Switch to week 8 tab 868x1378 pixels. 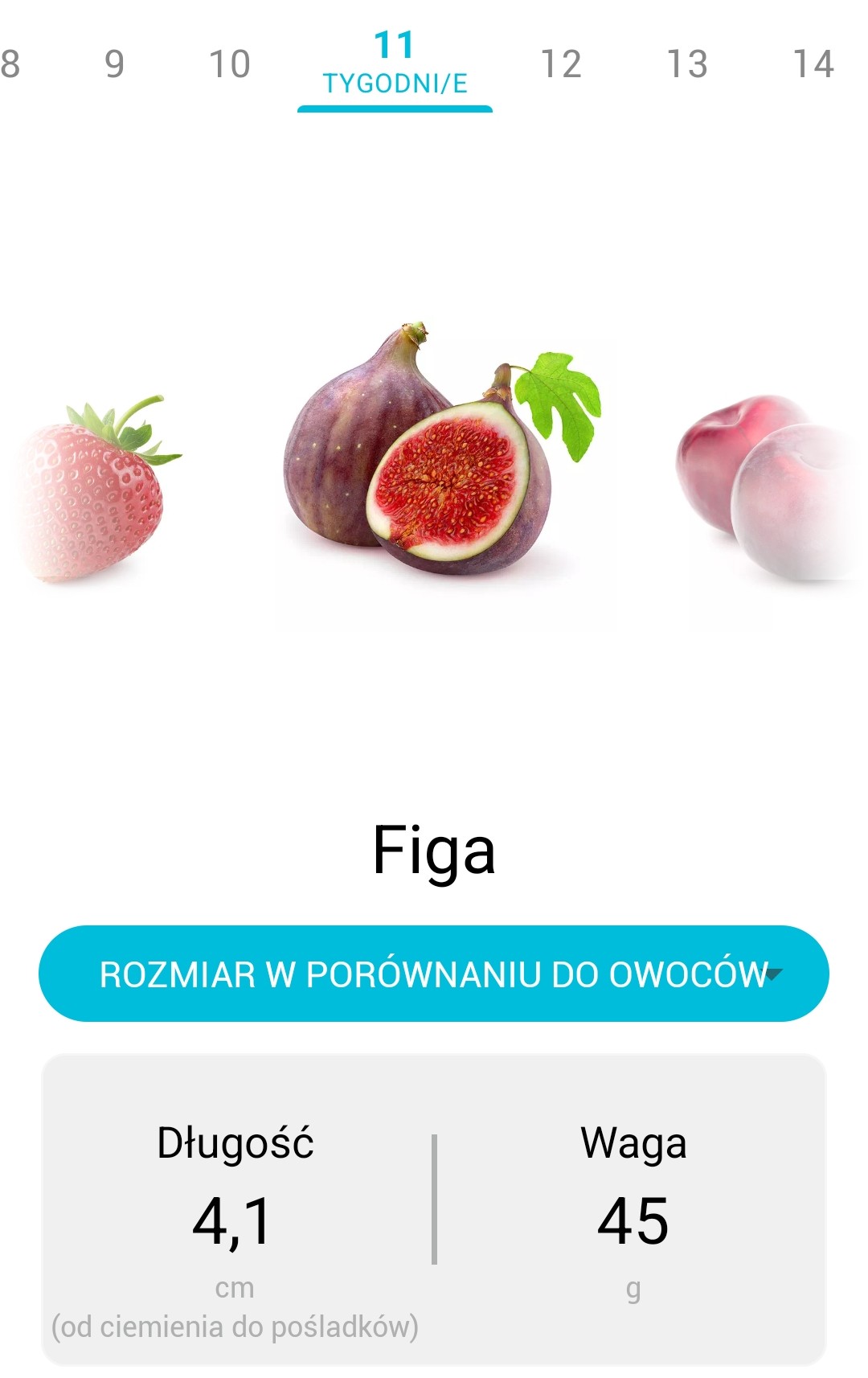coord(10,64)
